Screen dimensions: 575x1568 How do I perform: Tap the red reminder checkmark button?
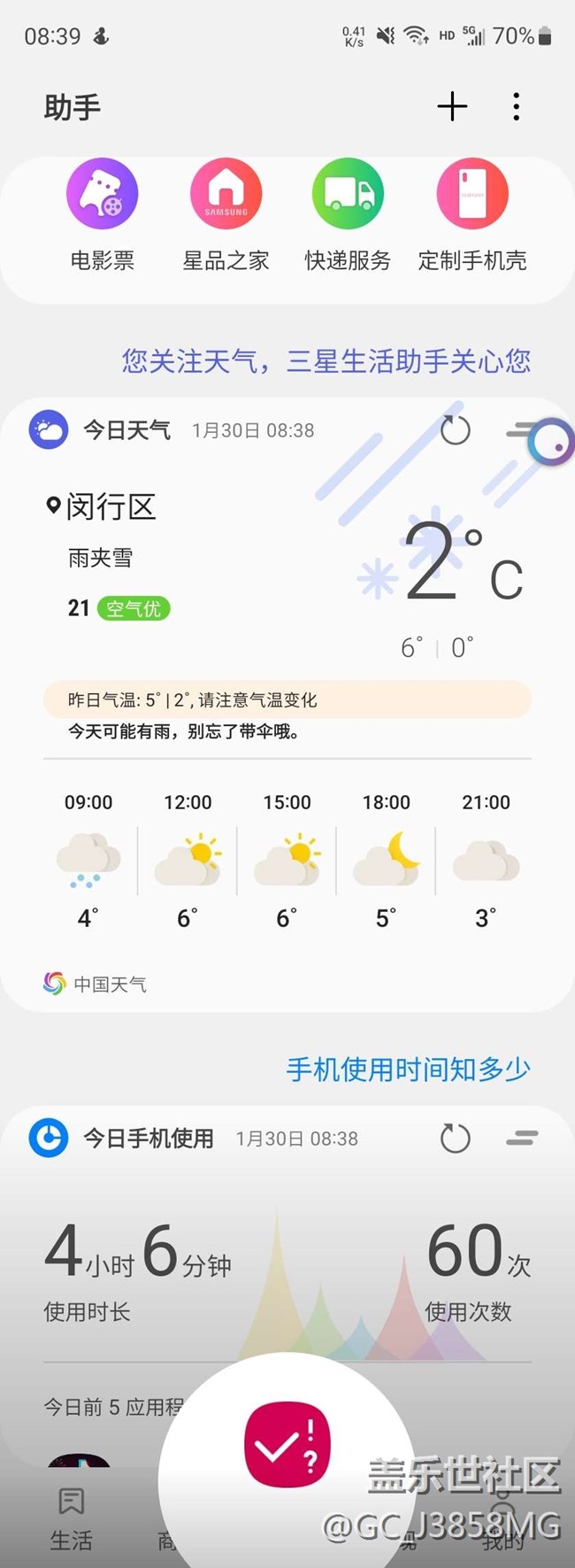click(287, 1446)
